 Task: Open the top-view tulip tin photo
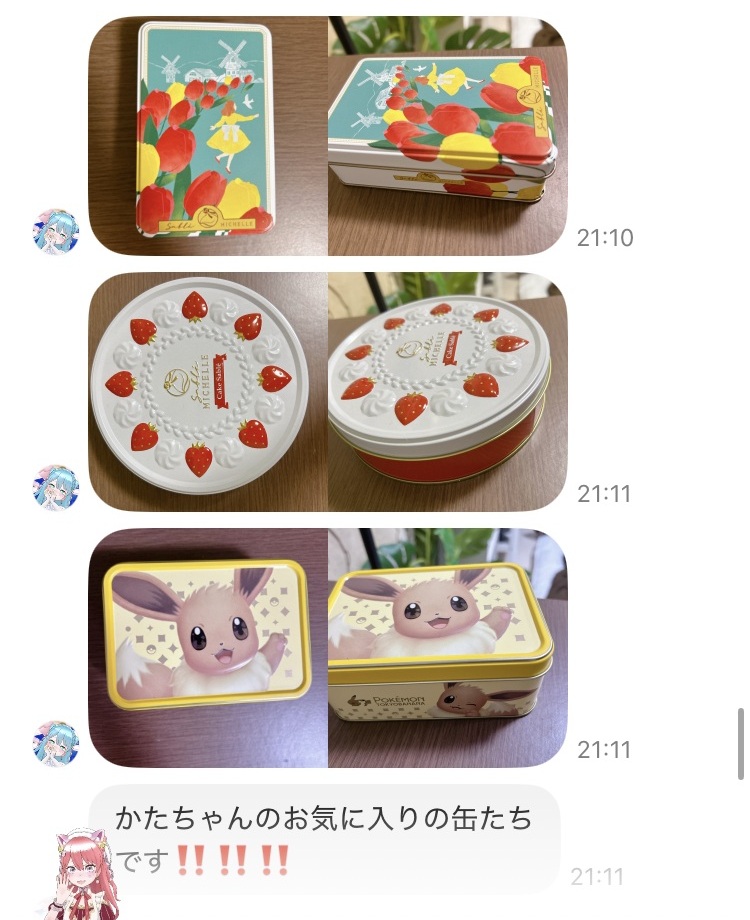208,135
